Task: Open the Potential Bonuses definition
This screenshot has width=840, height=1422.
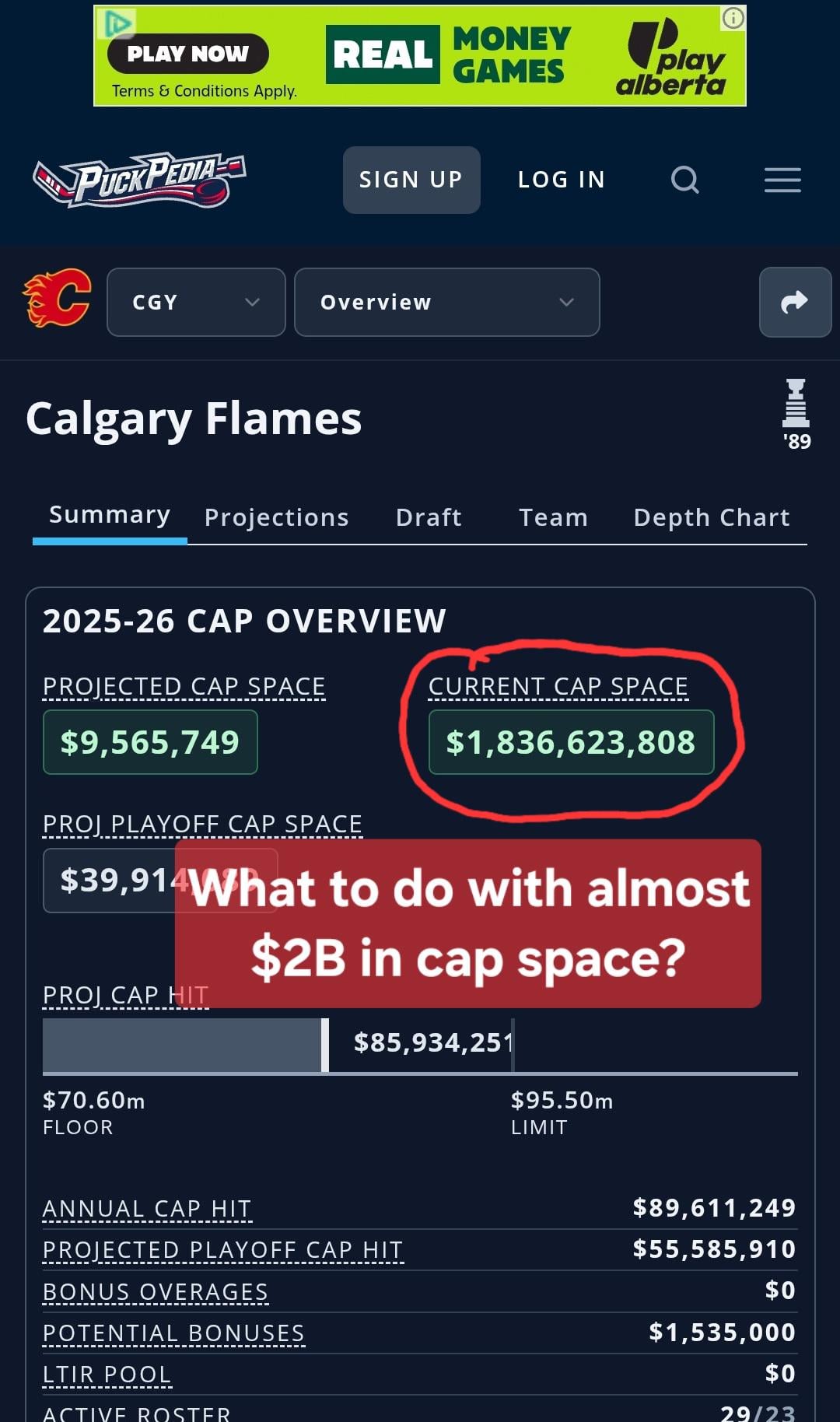Action: 173,1333
